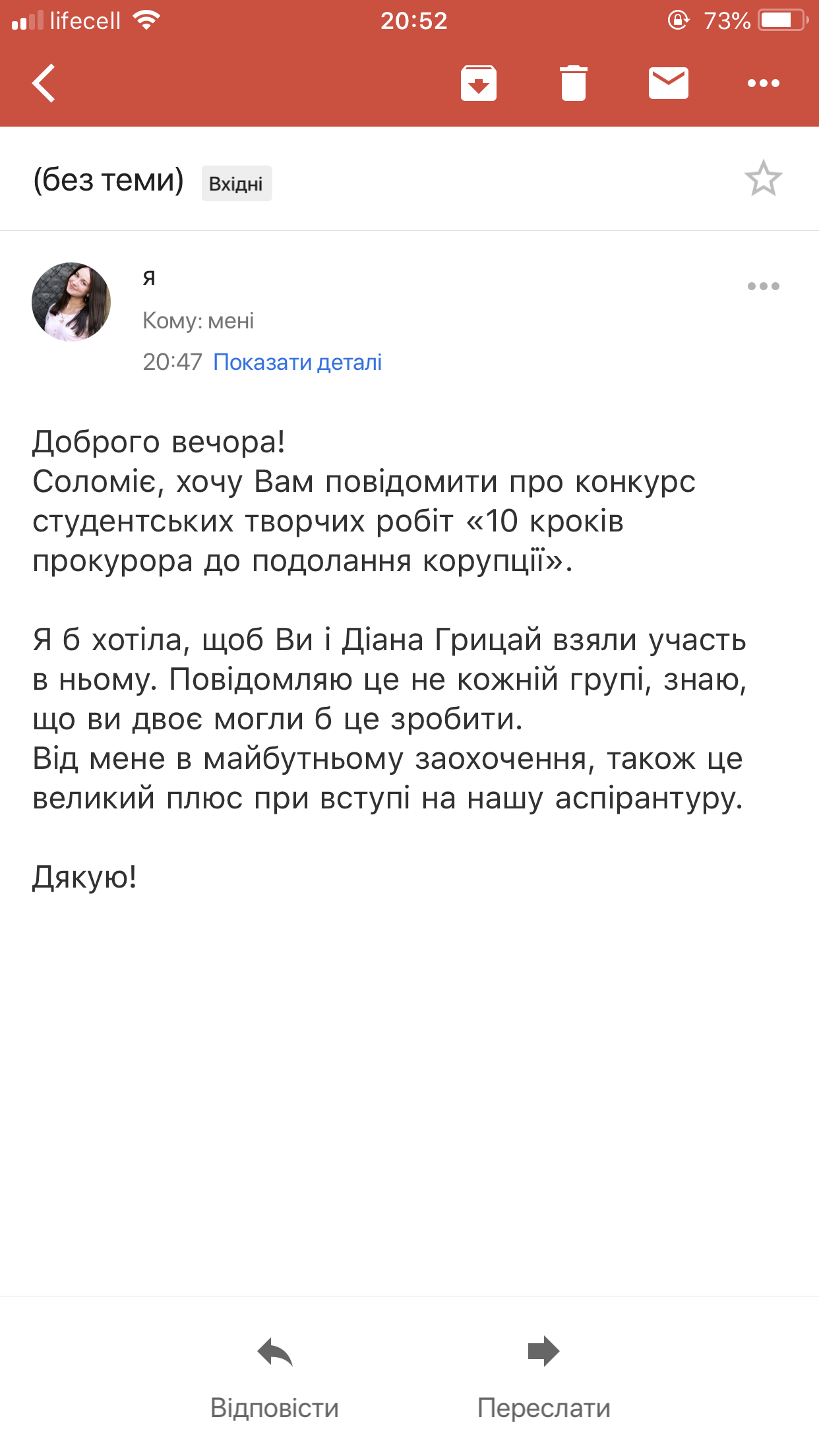819x1456 pixels.
Task: Tap Показати деталі link
Action: click(297, 362)
